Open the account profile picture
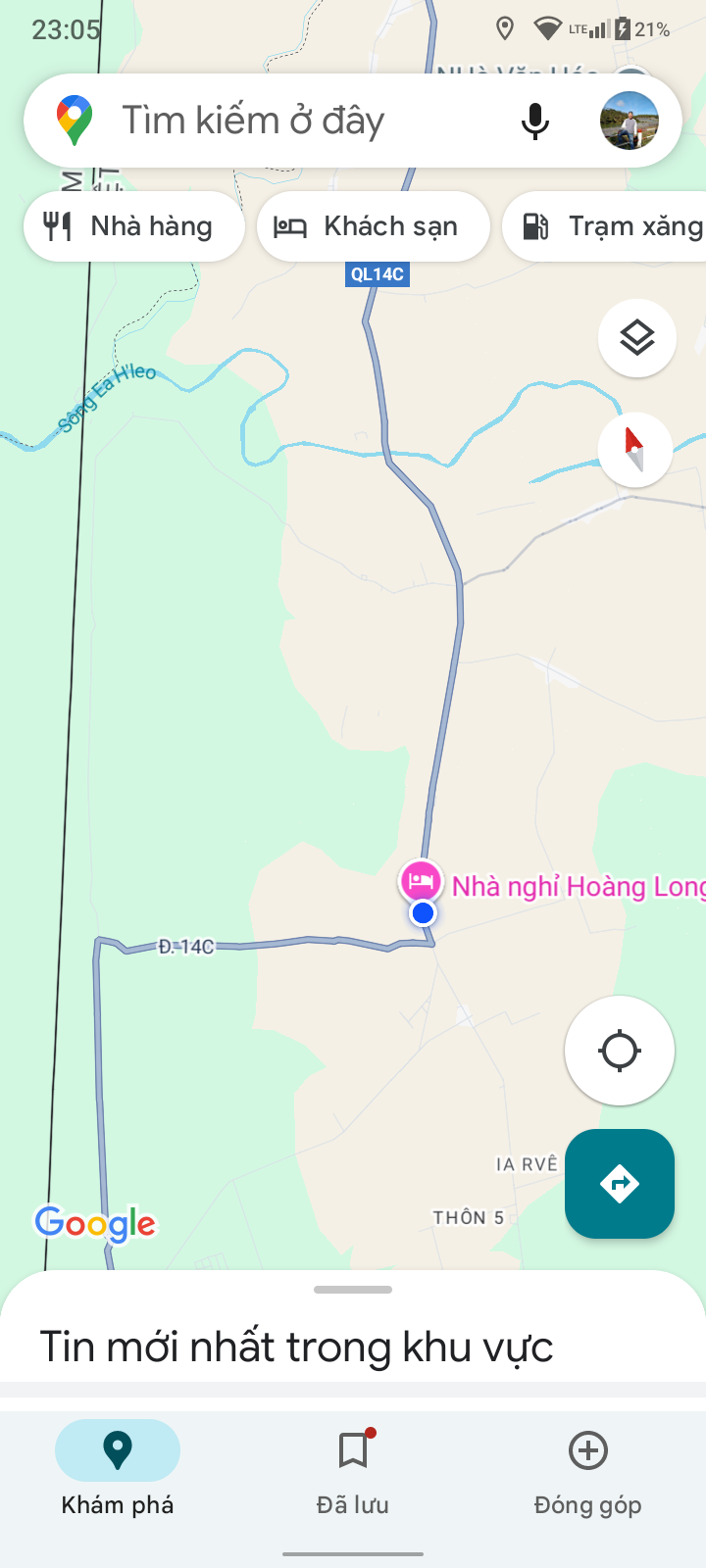706x1568 pixels. pyautogui.click(x=629, y=121)
